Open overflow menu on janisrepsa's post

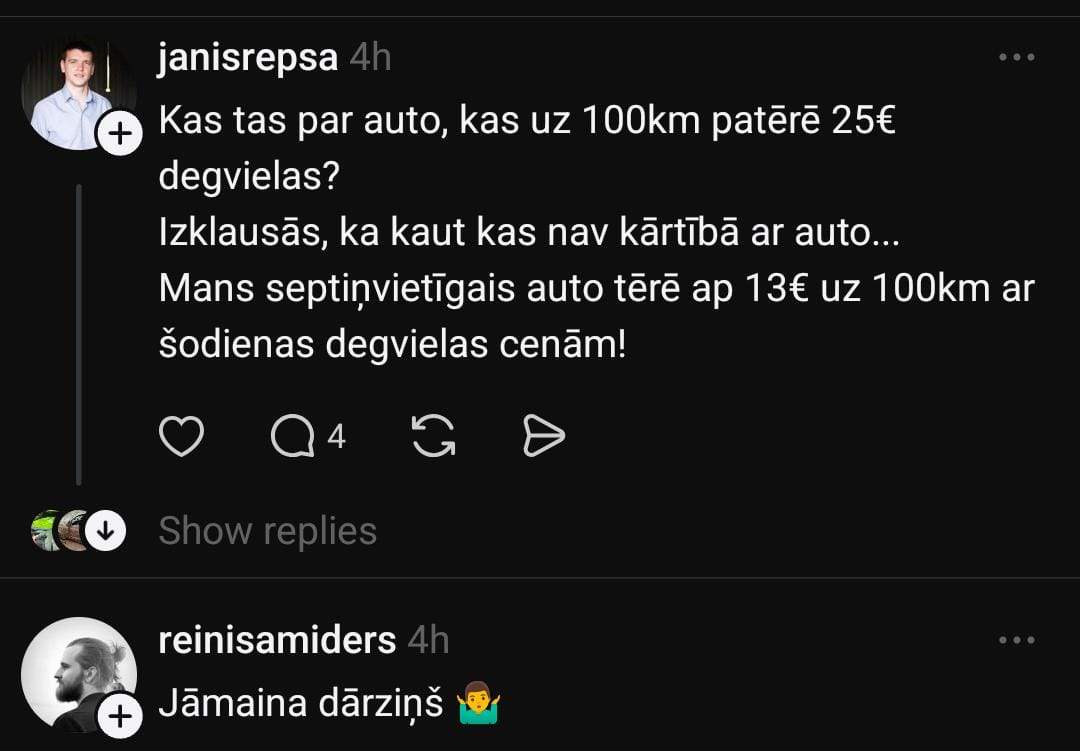(x=1017, y=58)
